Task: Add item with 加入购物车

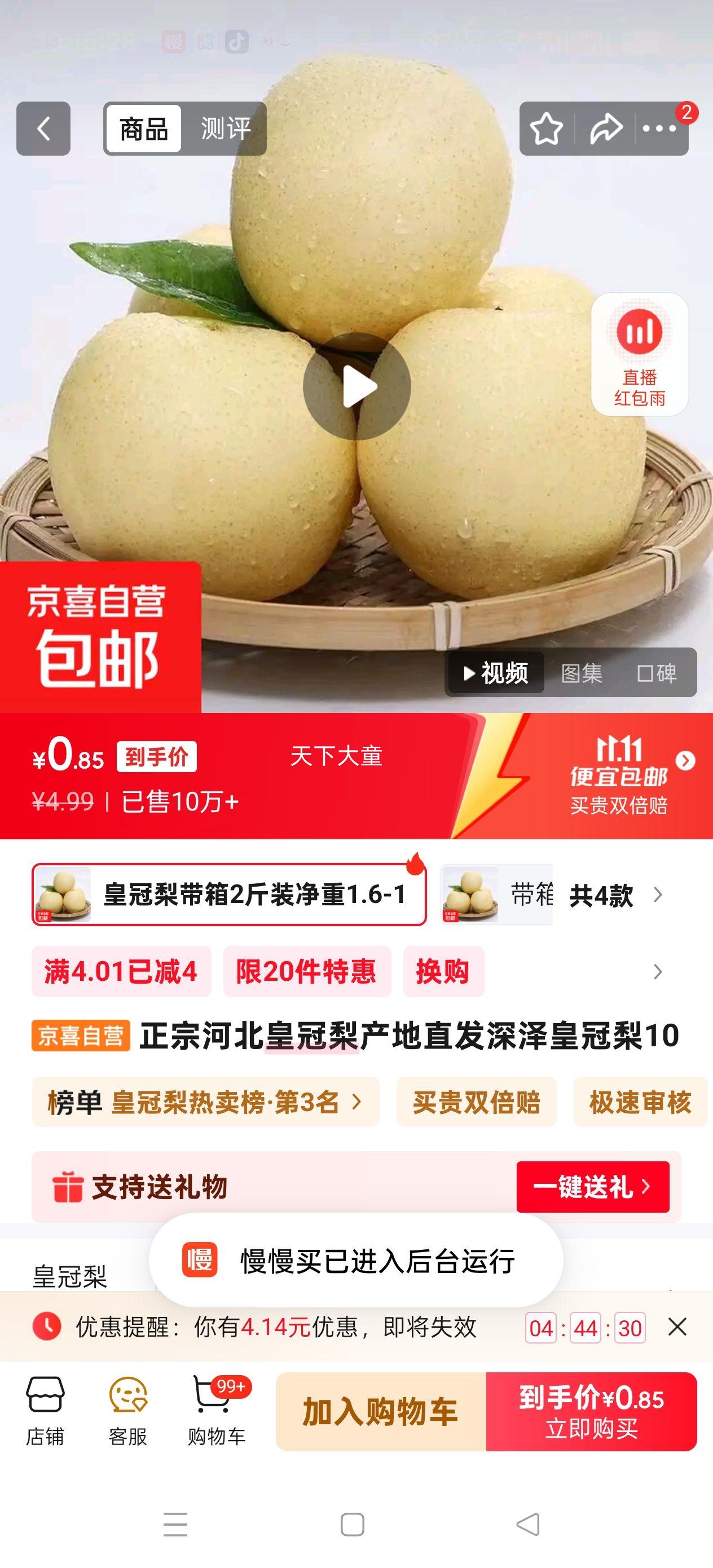Action: click(x=381, y=1412)
